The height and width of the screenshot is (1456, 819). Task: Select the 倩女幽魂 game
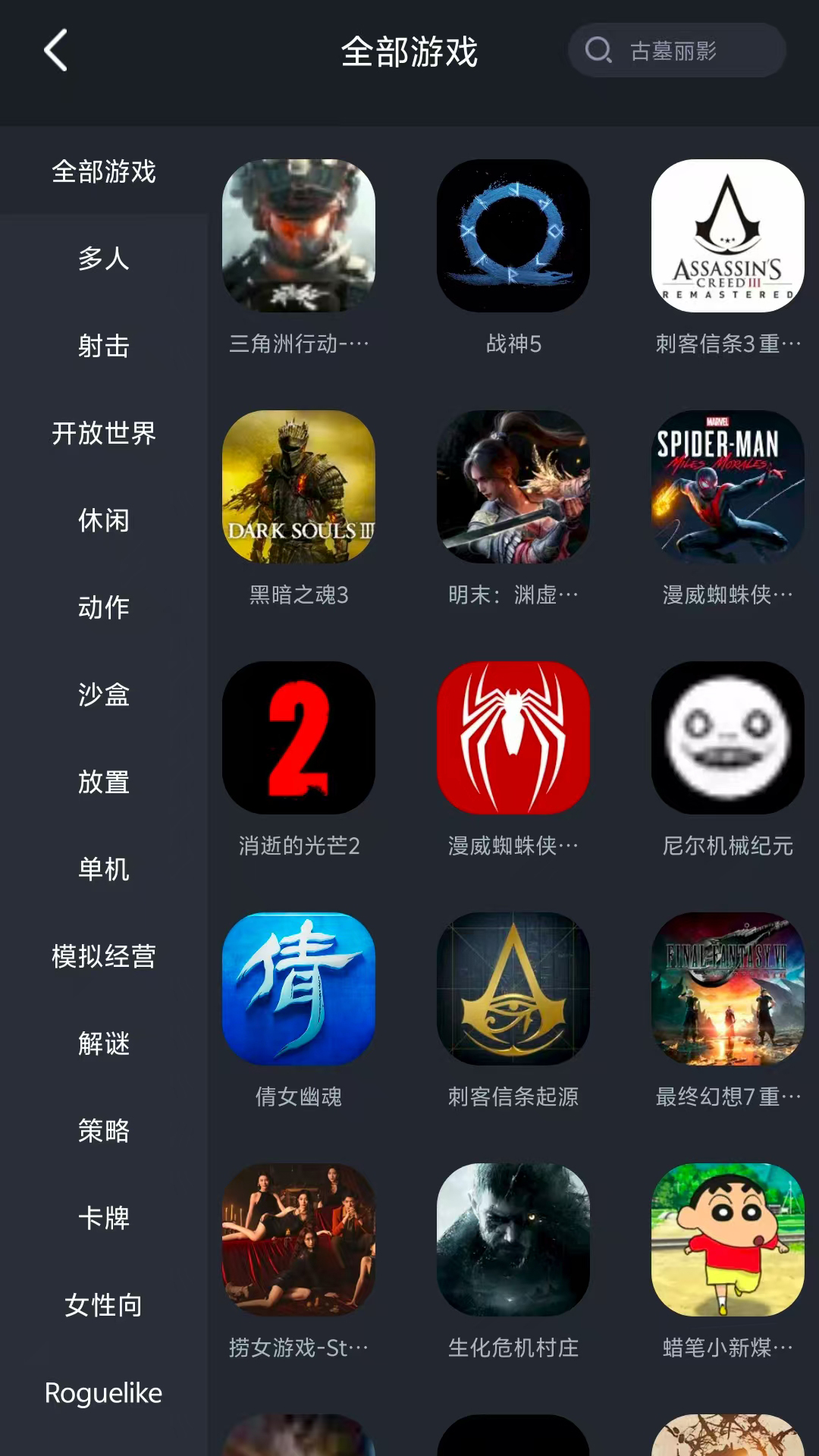coord(299,989)
